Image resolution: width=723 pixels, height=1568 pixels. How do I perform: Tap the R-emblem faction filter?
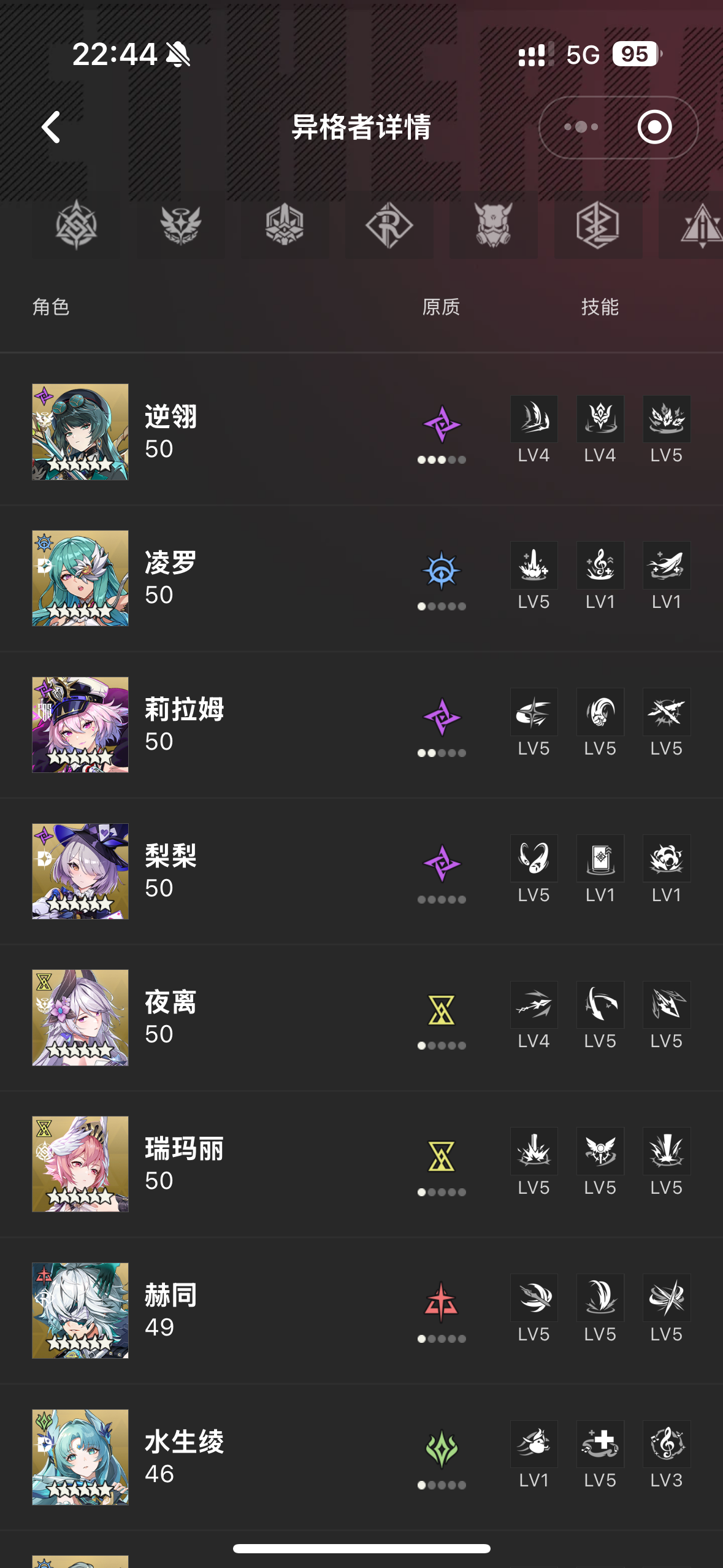[x=389, y=226]
